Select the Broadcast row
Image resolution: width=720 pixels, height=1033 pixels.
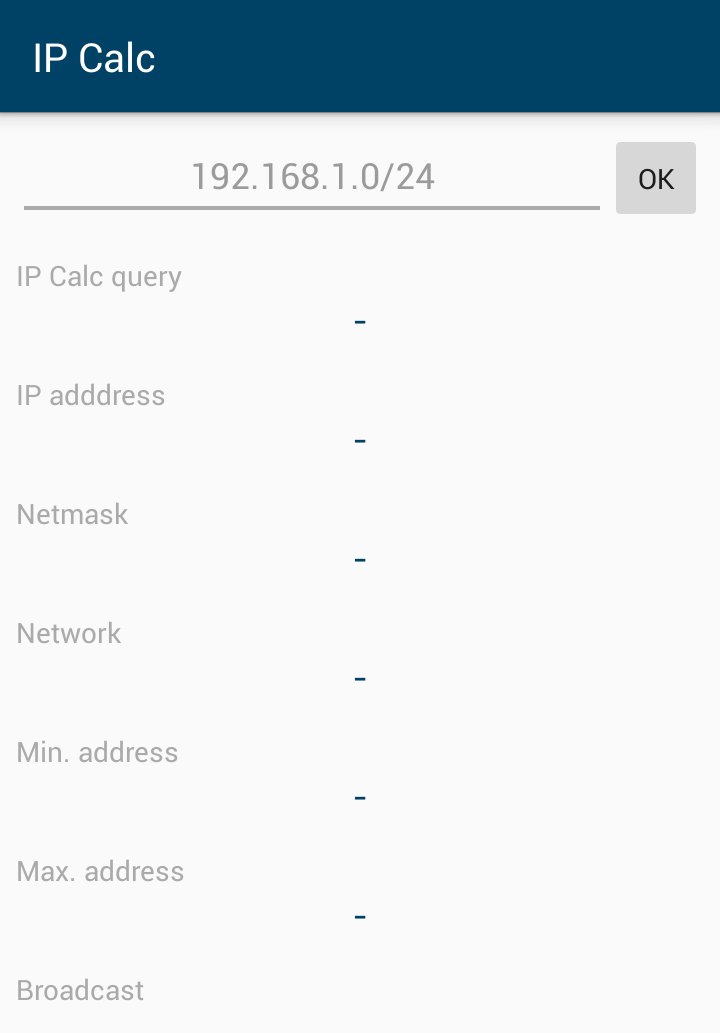(x=80, y=990)
